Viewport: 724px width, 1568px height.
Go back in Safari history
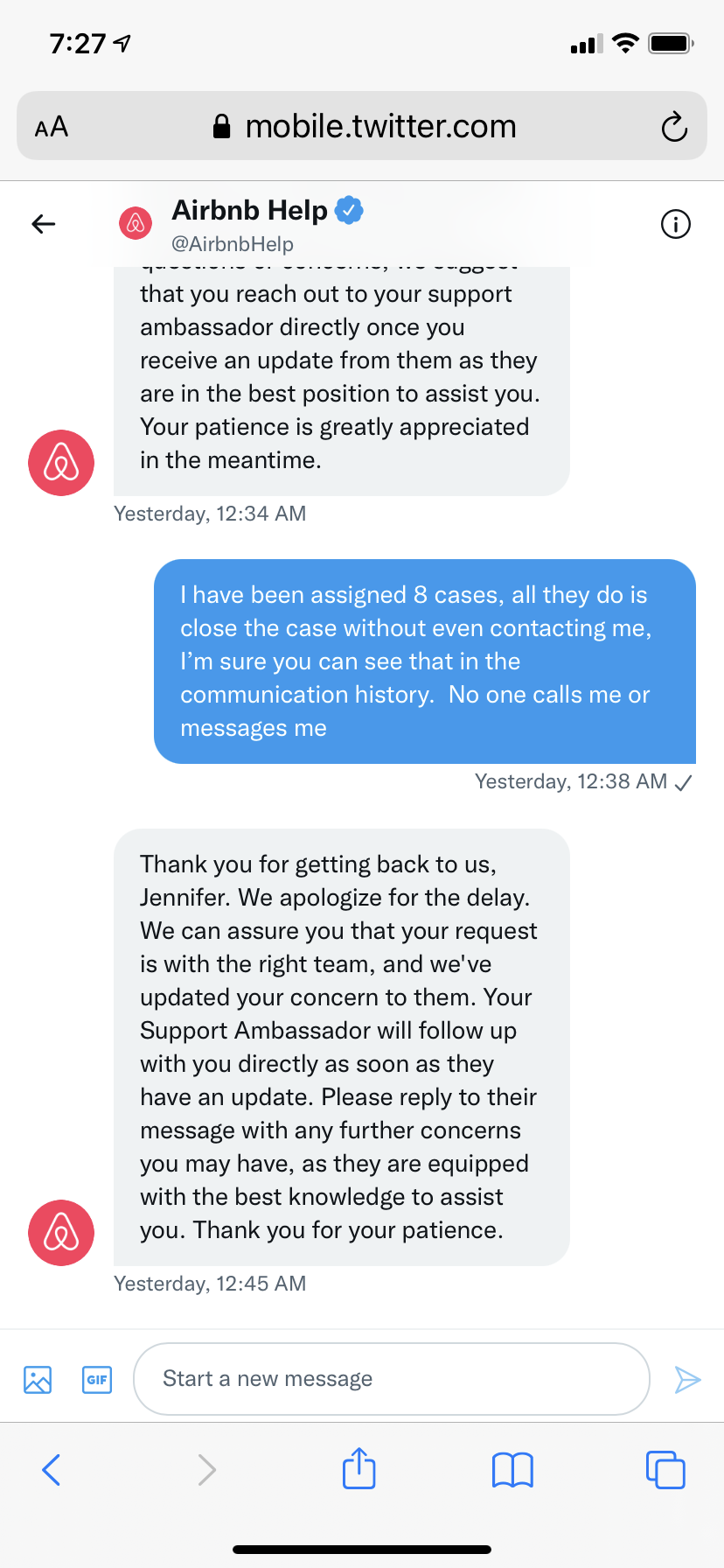(52, 1469)
